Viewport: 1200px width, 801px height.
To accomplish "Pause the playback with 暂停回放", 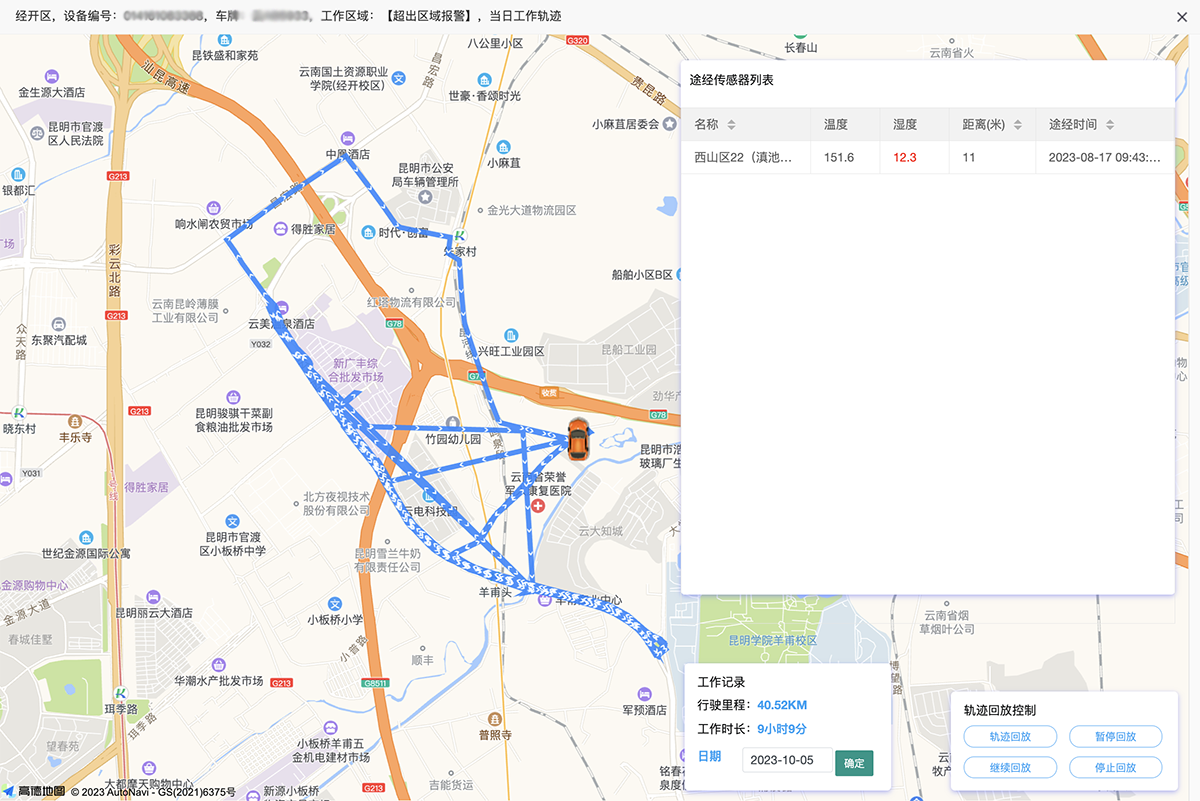I will coord(1115,737).
